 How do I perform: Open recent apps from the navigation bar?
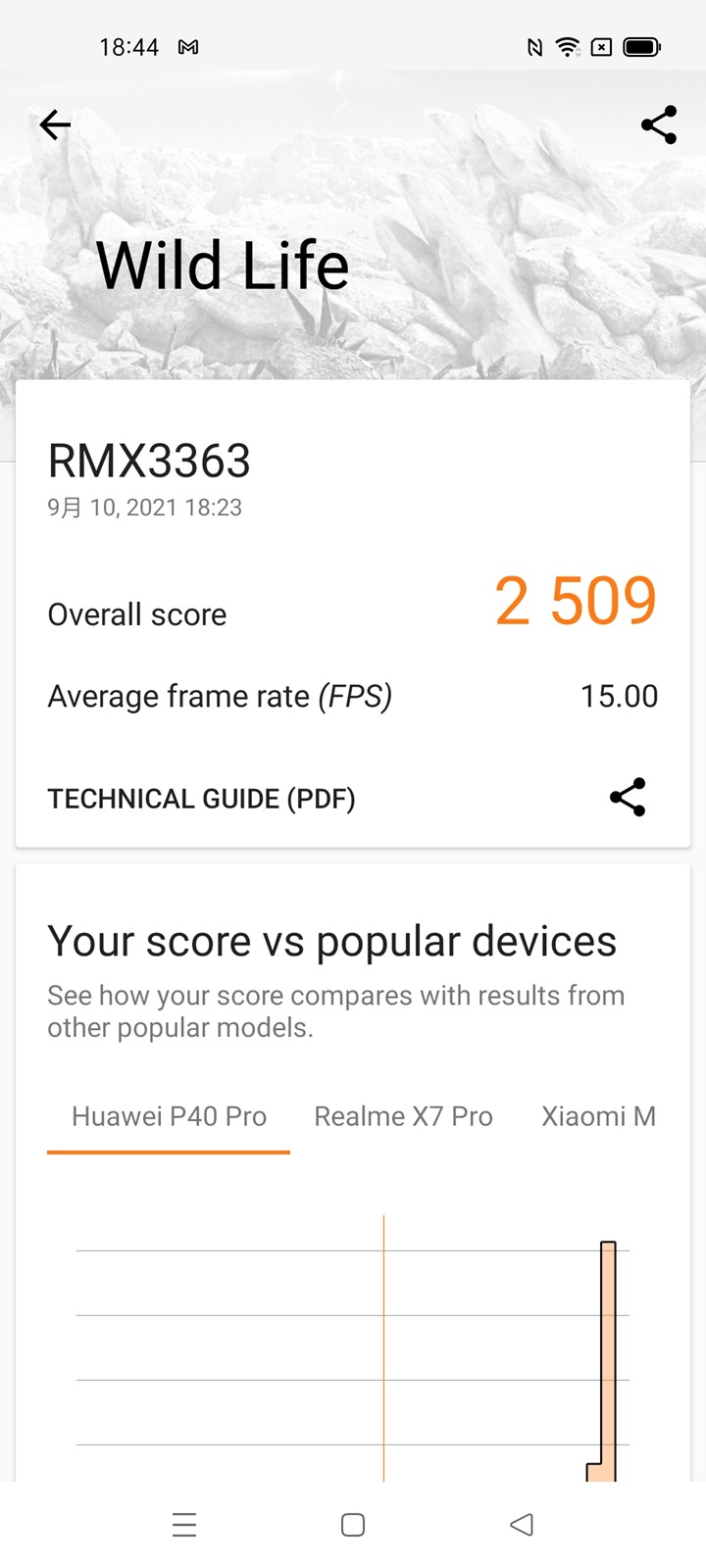tap(184, 1525)
